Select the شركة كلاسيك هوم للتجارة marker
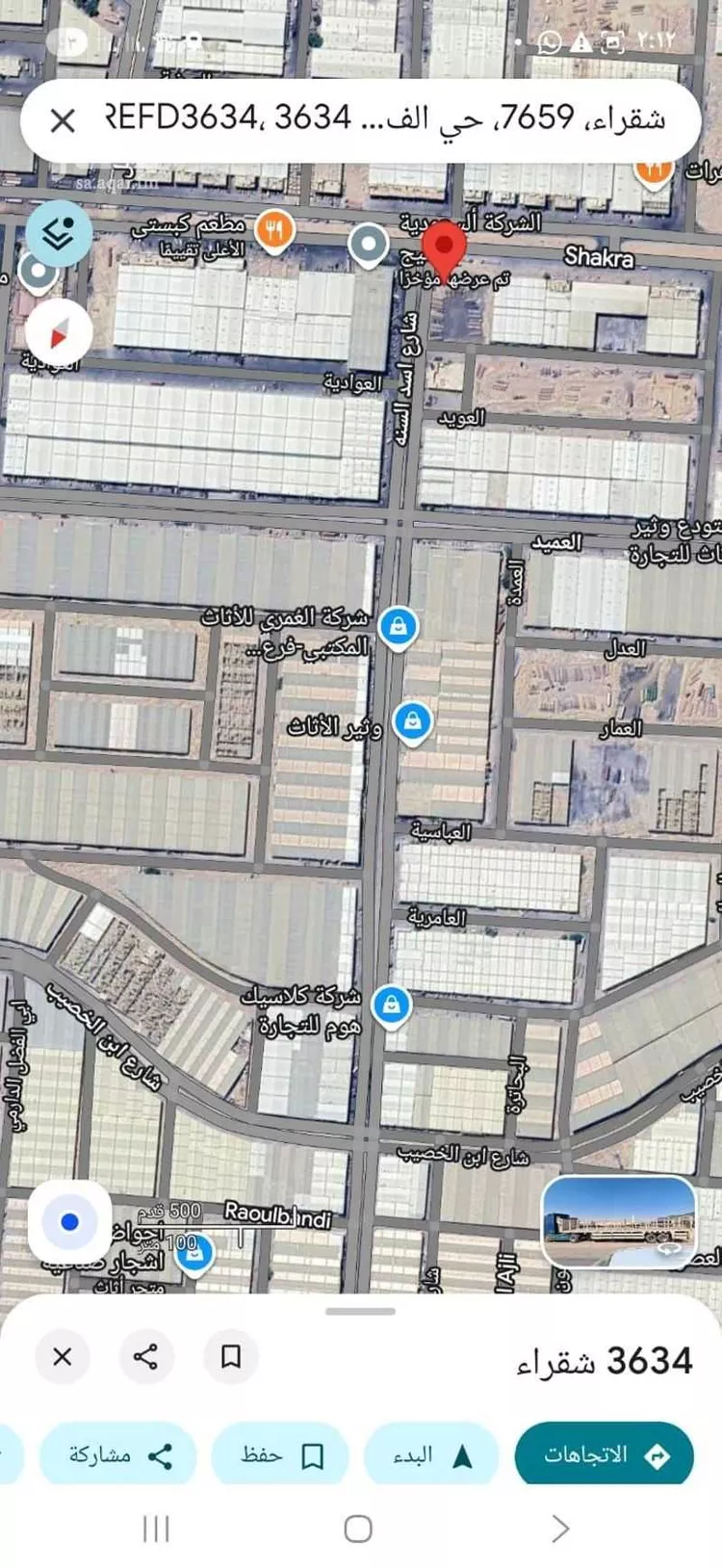722x1568 pixels. (391, 1005)
